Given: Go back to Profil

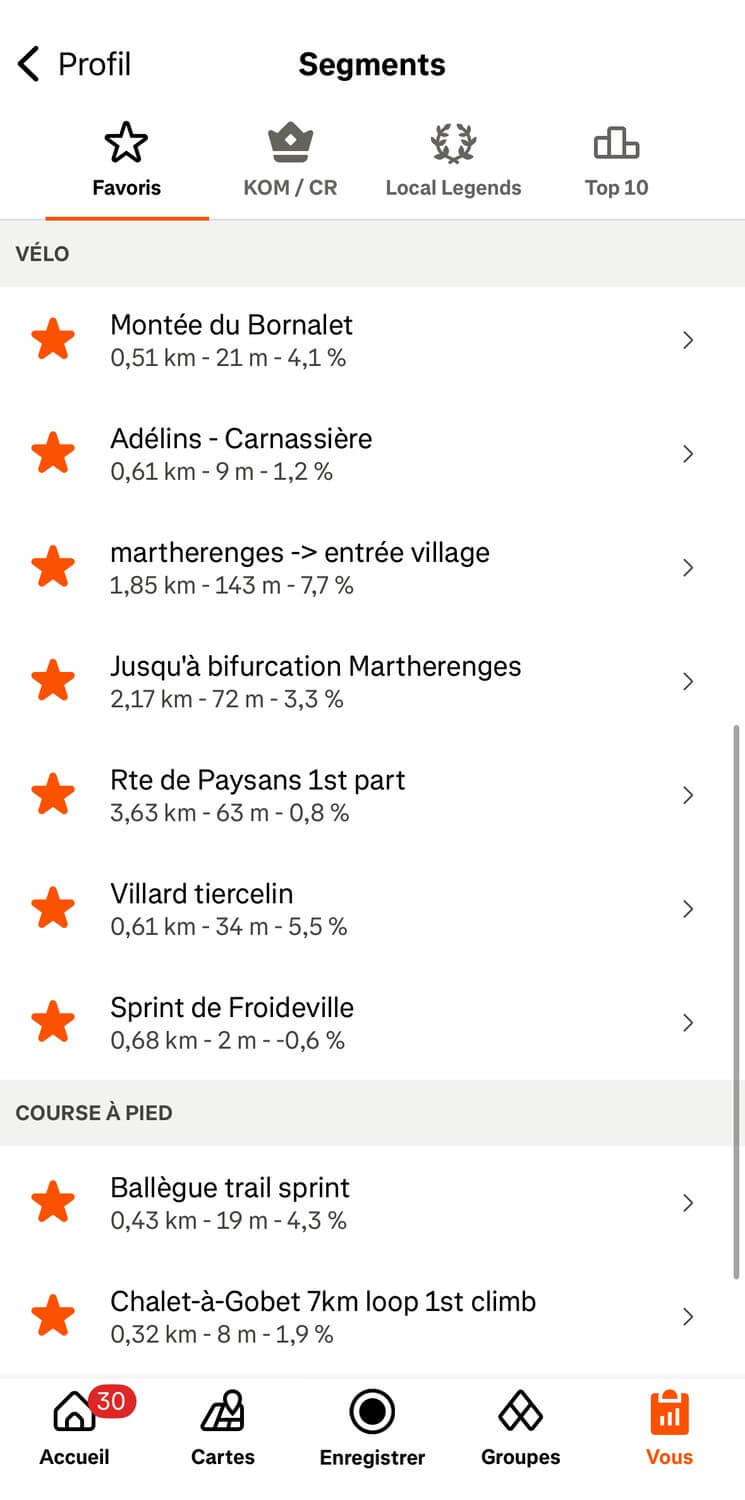Looking at the screenshot, I should [74, 65].
